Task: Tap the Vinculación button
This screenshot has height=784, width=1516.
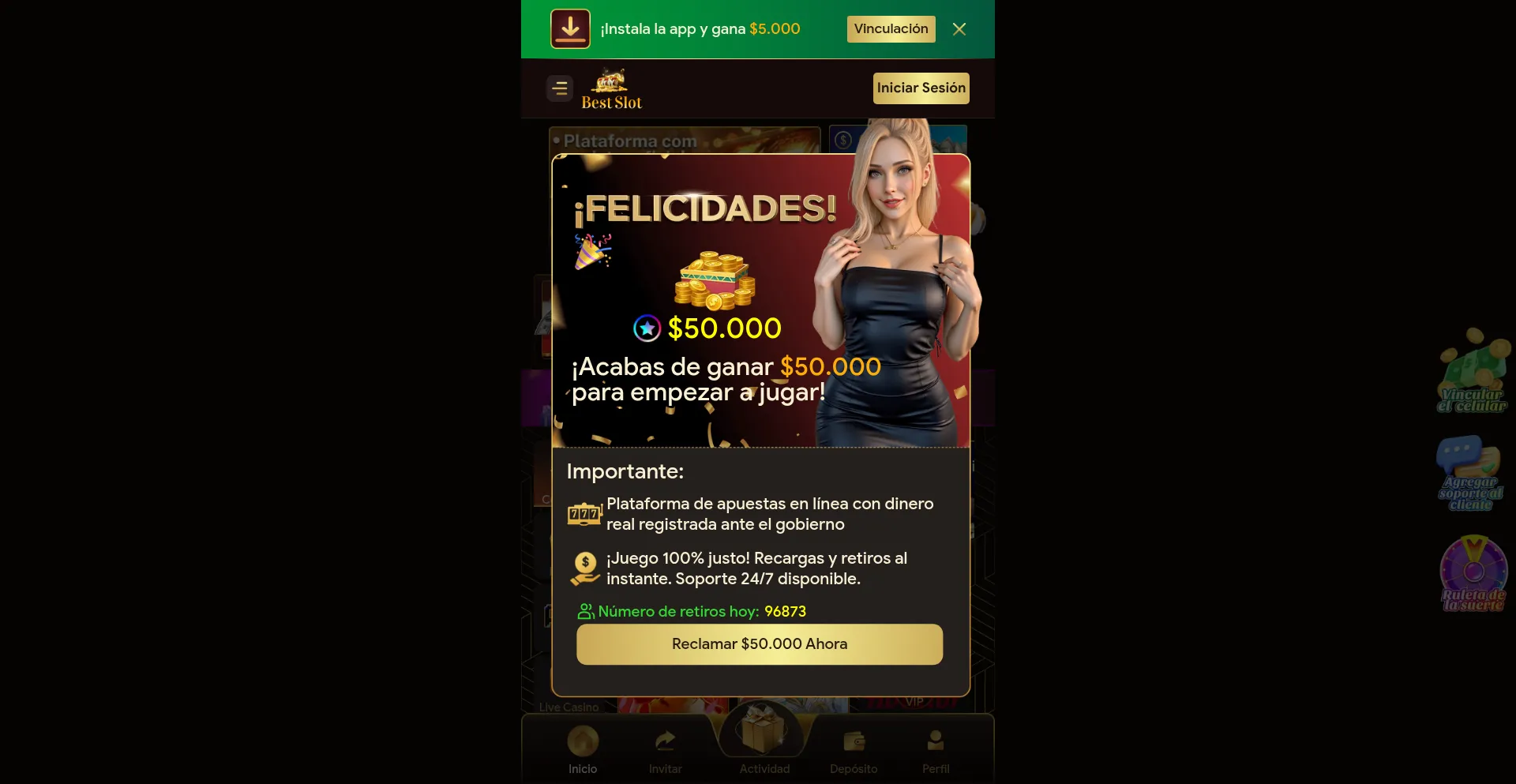Action: pos(891,29)
